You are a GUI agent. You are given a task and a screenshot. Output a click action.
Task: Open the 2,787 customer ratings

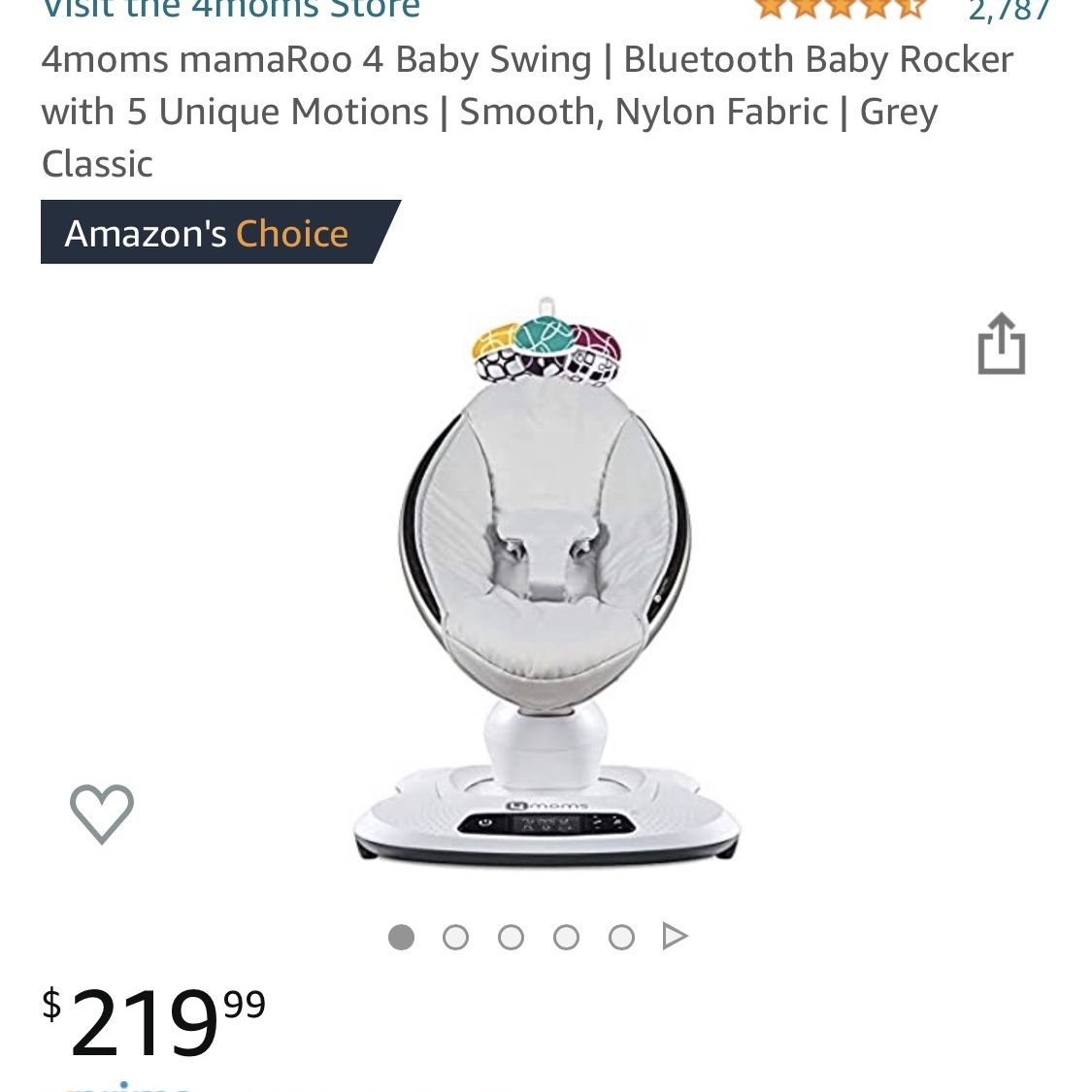tap(1009, 10)
